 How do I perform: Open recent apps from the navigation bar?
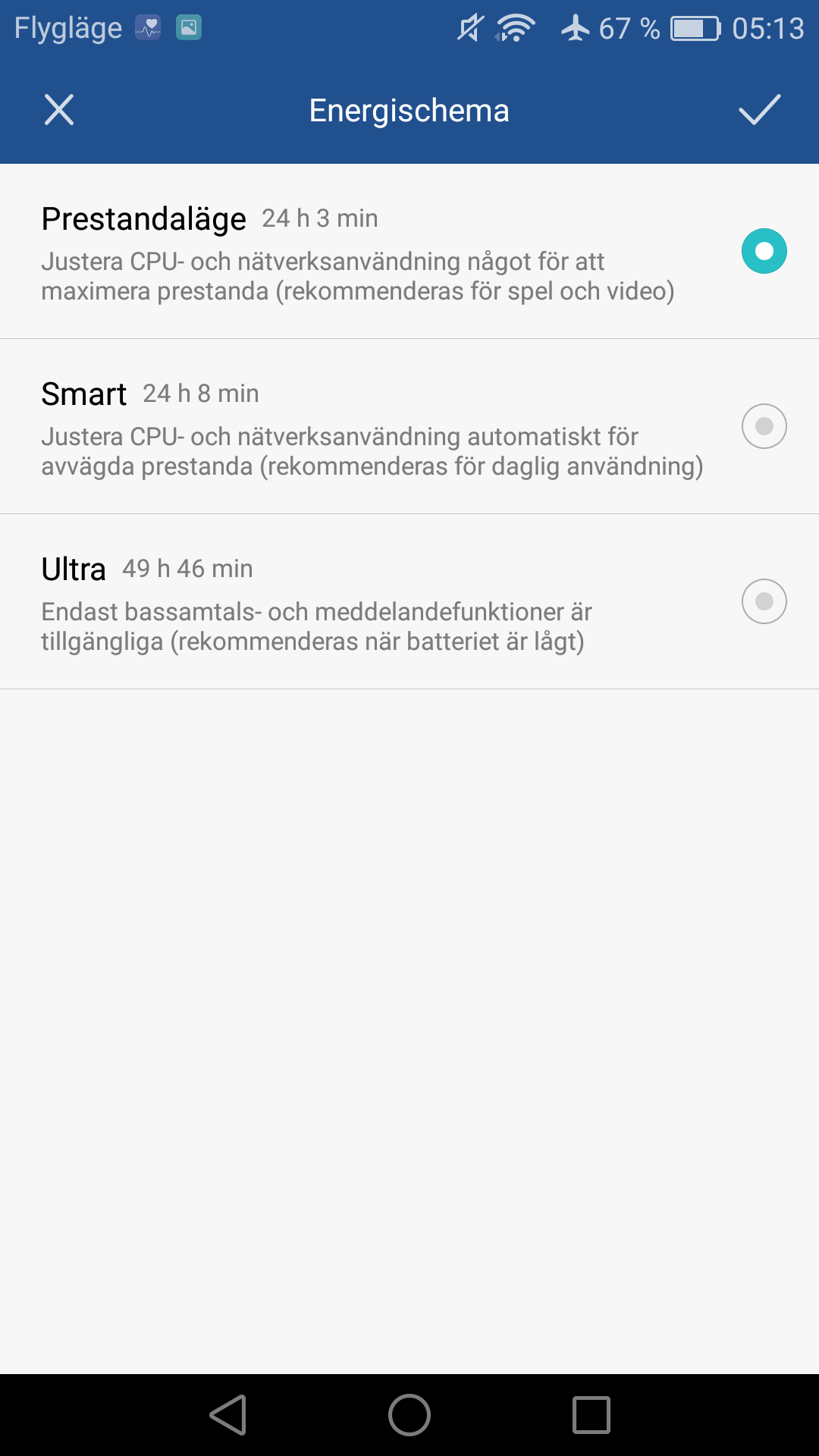591,1415
